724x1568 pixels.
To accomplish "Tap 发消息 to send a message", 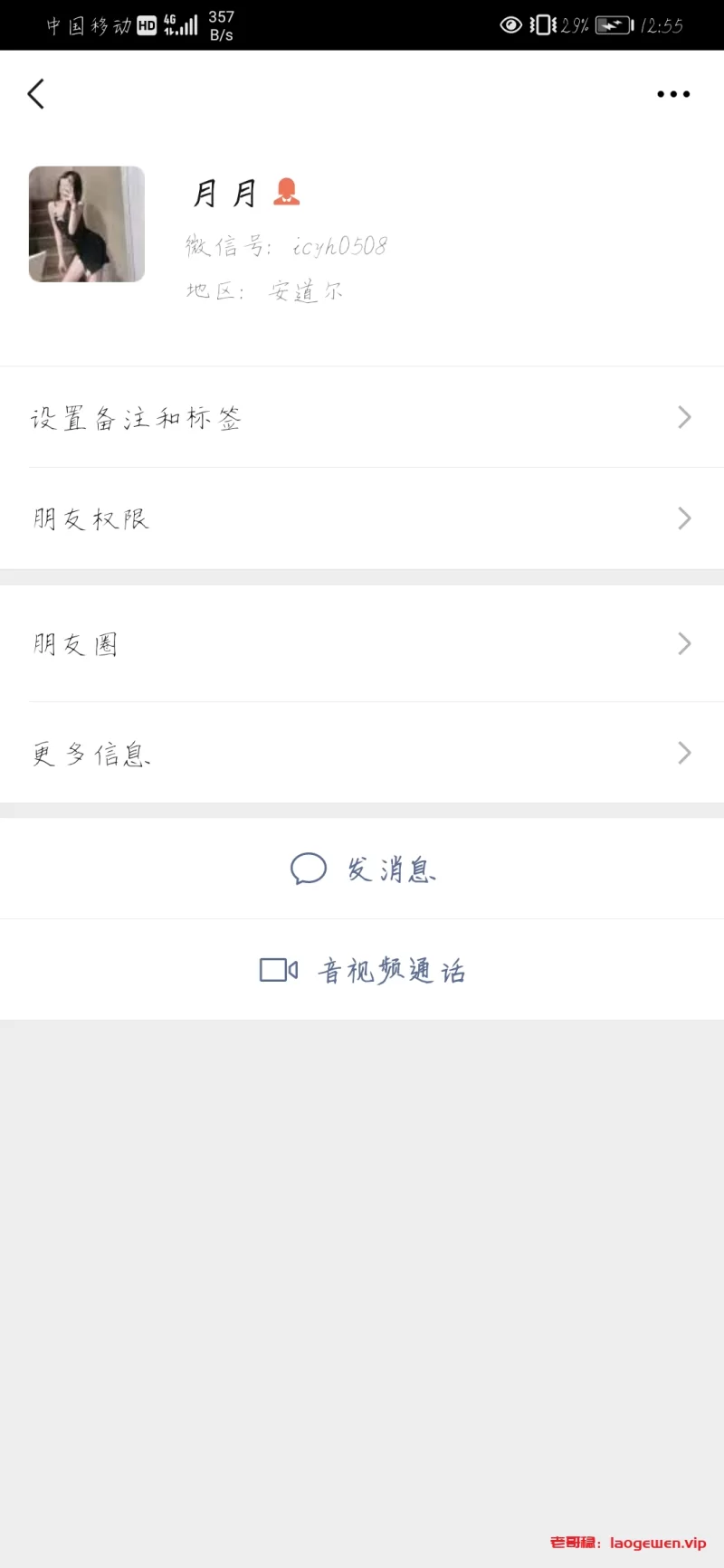I will coord(362,869).
